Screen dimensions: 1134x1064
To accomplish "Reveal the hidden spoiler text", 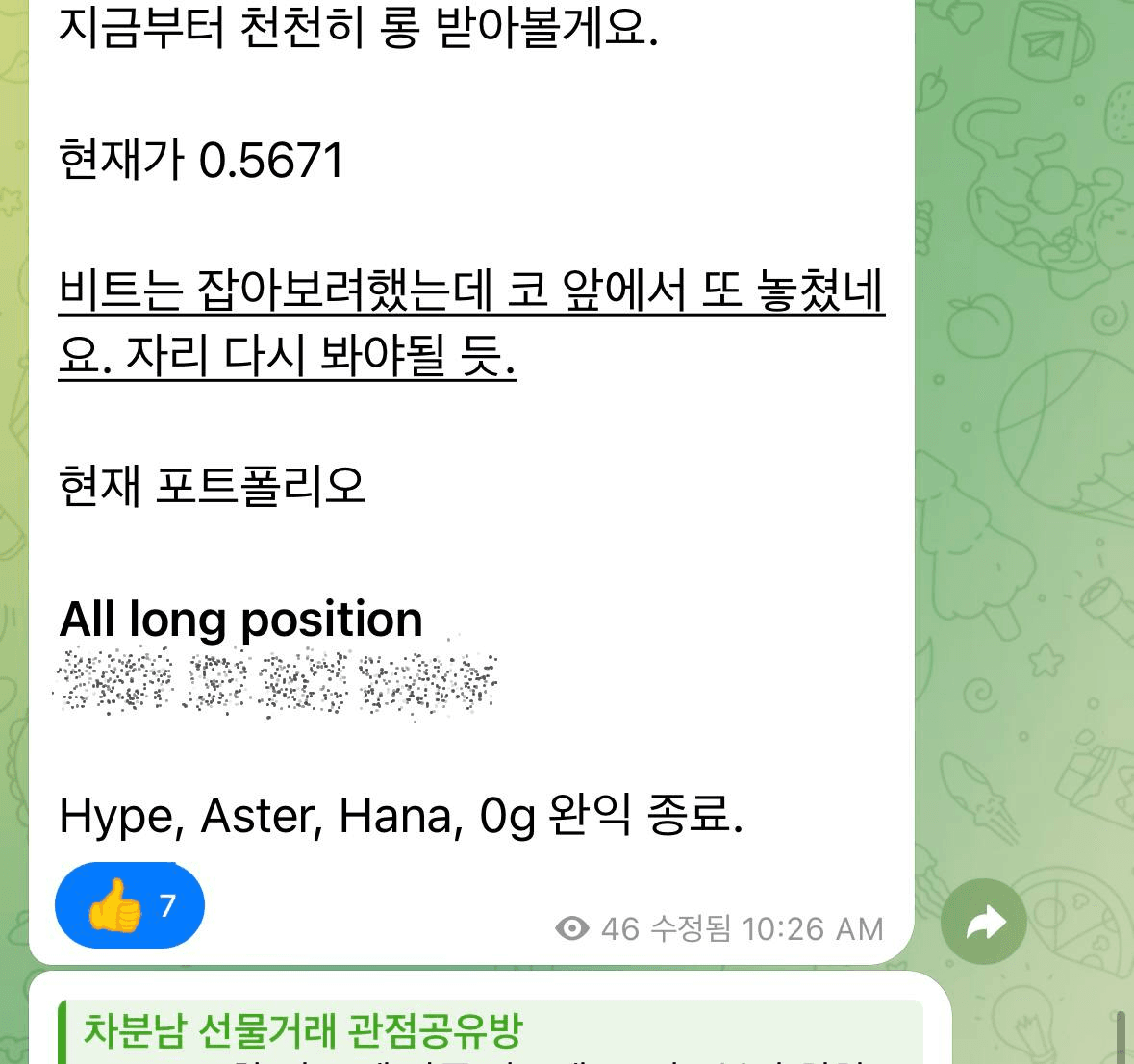I will point(277,682).
